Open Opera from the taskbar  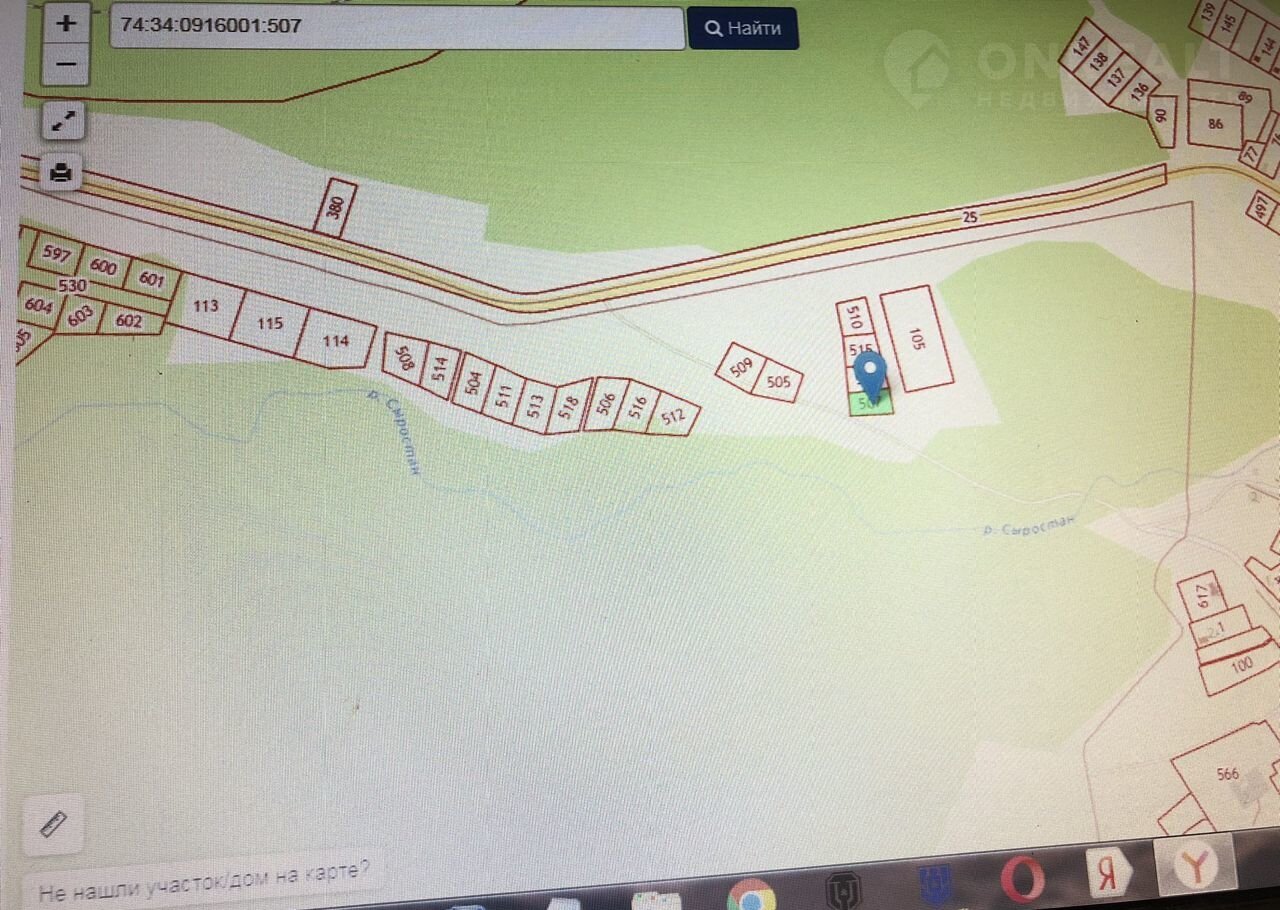click(x=1022, y=879)
